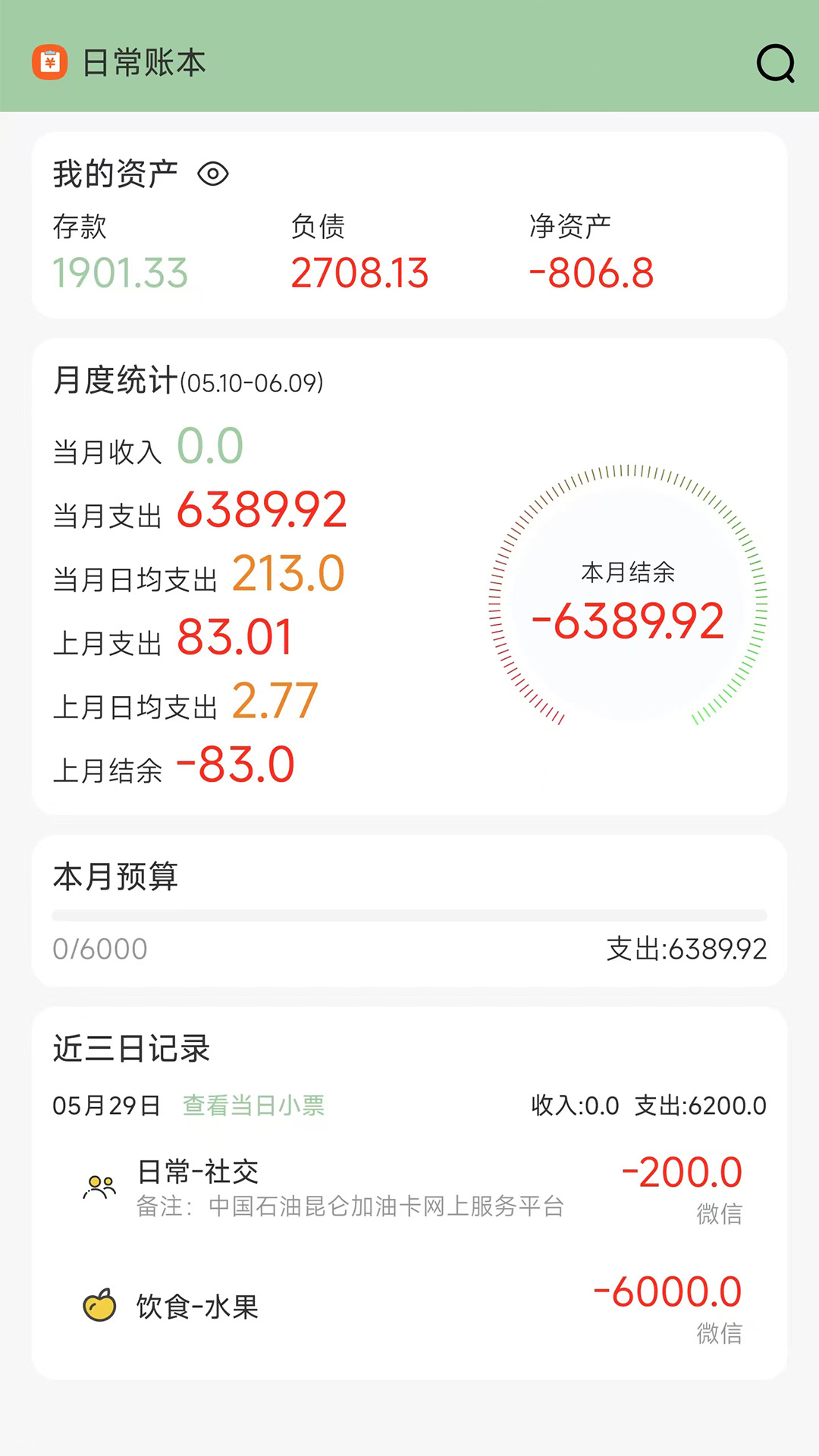Open the search icon in the header
The width and height of the screenshot is (819, 1456).
click(775, 63)
